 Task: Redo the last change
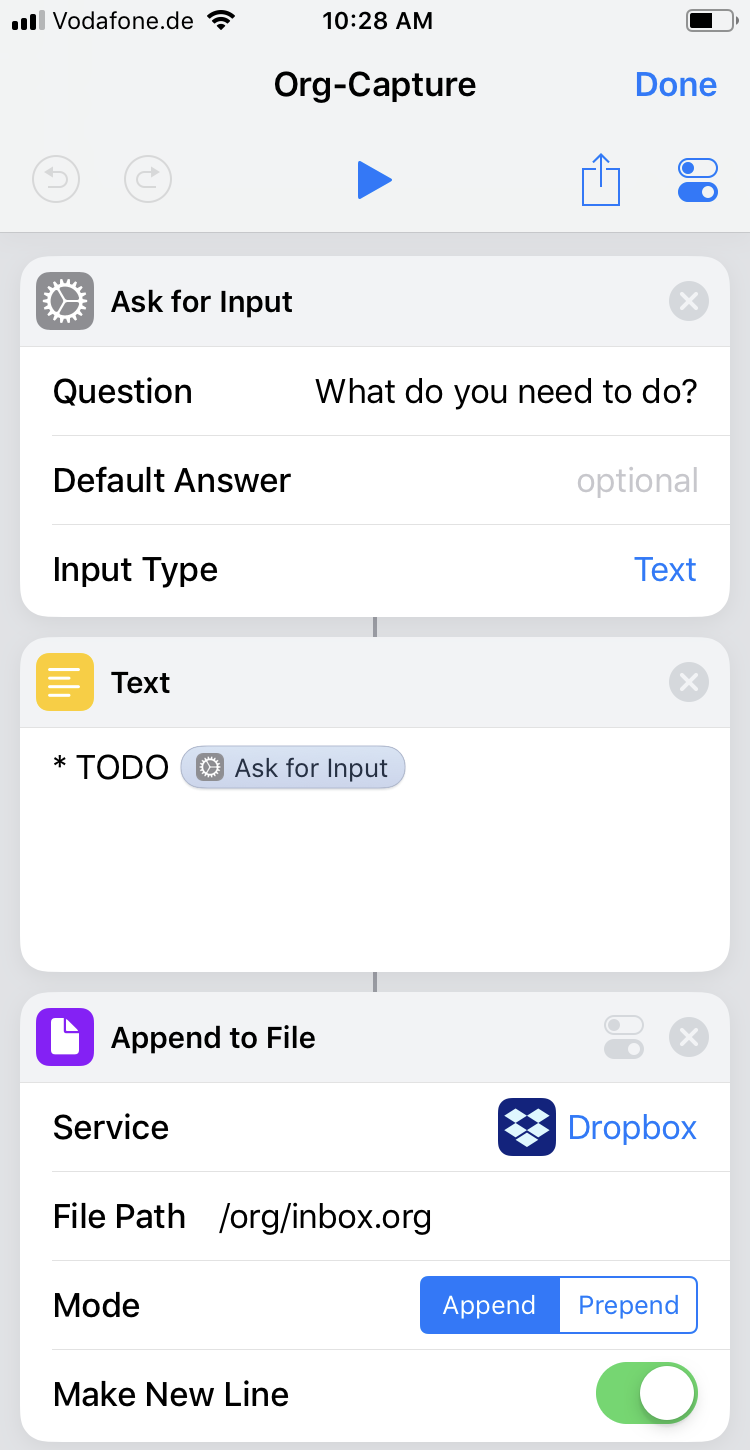click(x=148, y=180)
